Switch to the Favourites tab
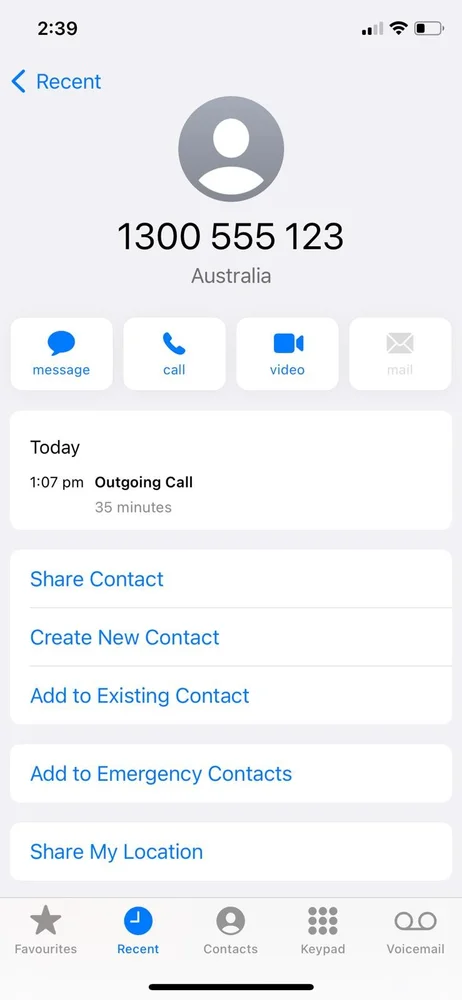The width and height of the screenshot is (462, 1000). [46, 931]
